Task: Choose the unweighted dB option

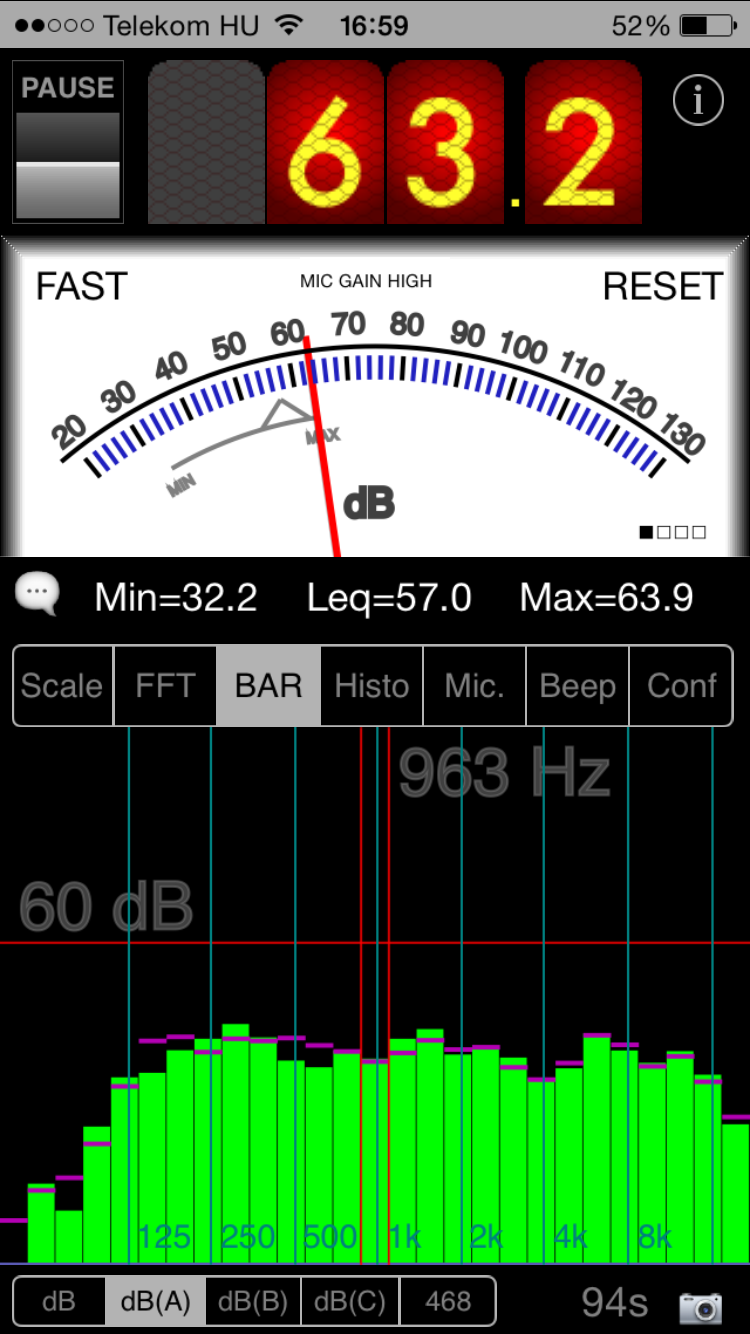Action: [59, 1301]
